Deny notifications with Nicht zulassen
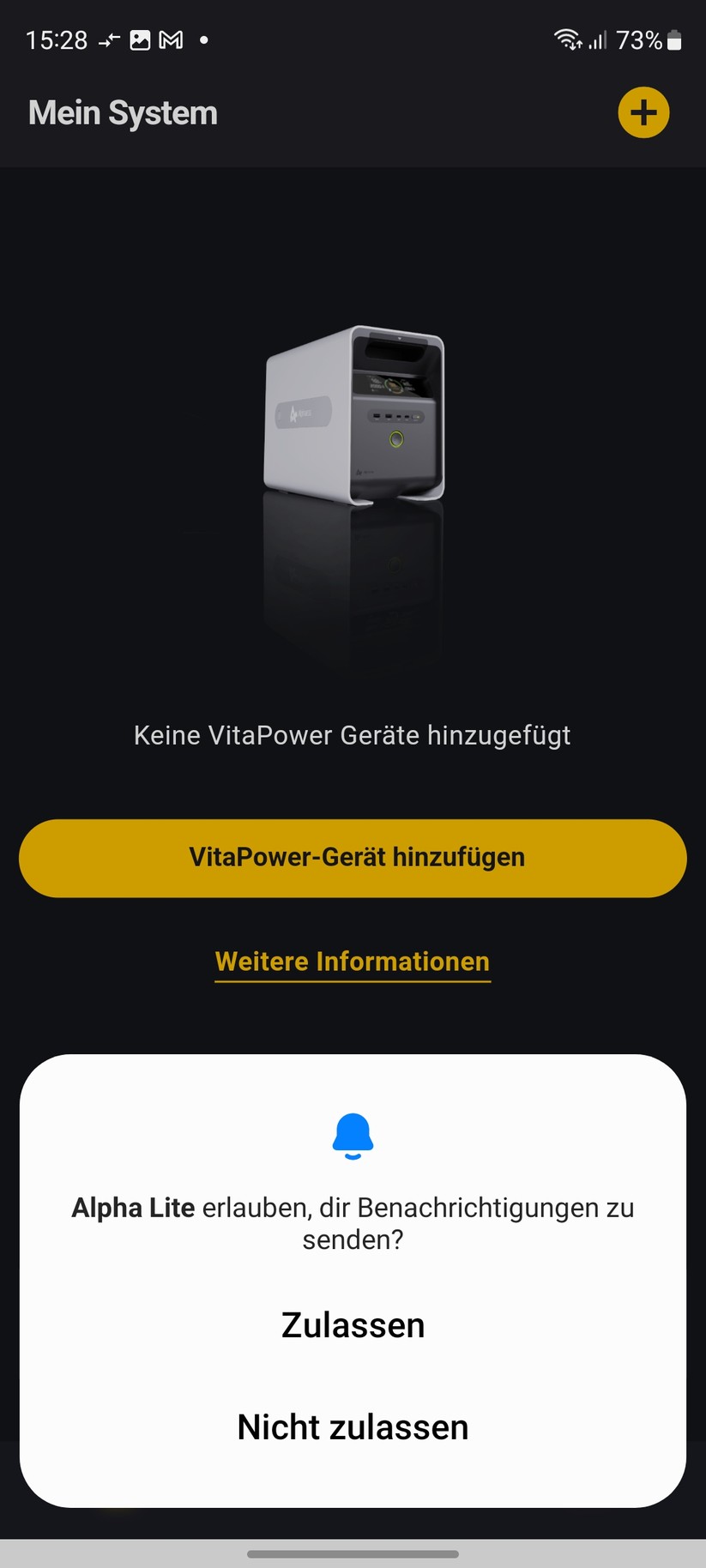The width and height of the screenshot is (706, 1568). pyautogui.click(x=353, y=1427)
